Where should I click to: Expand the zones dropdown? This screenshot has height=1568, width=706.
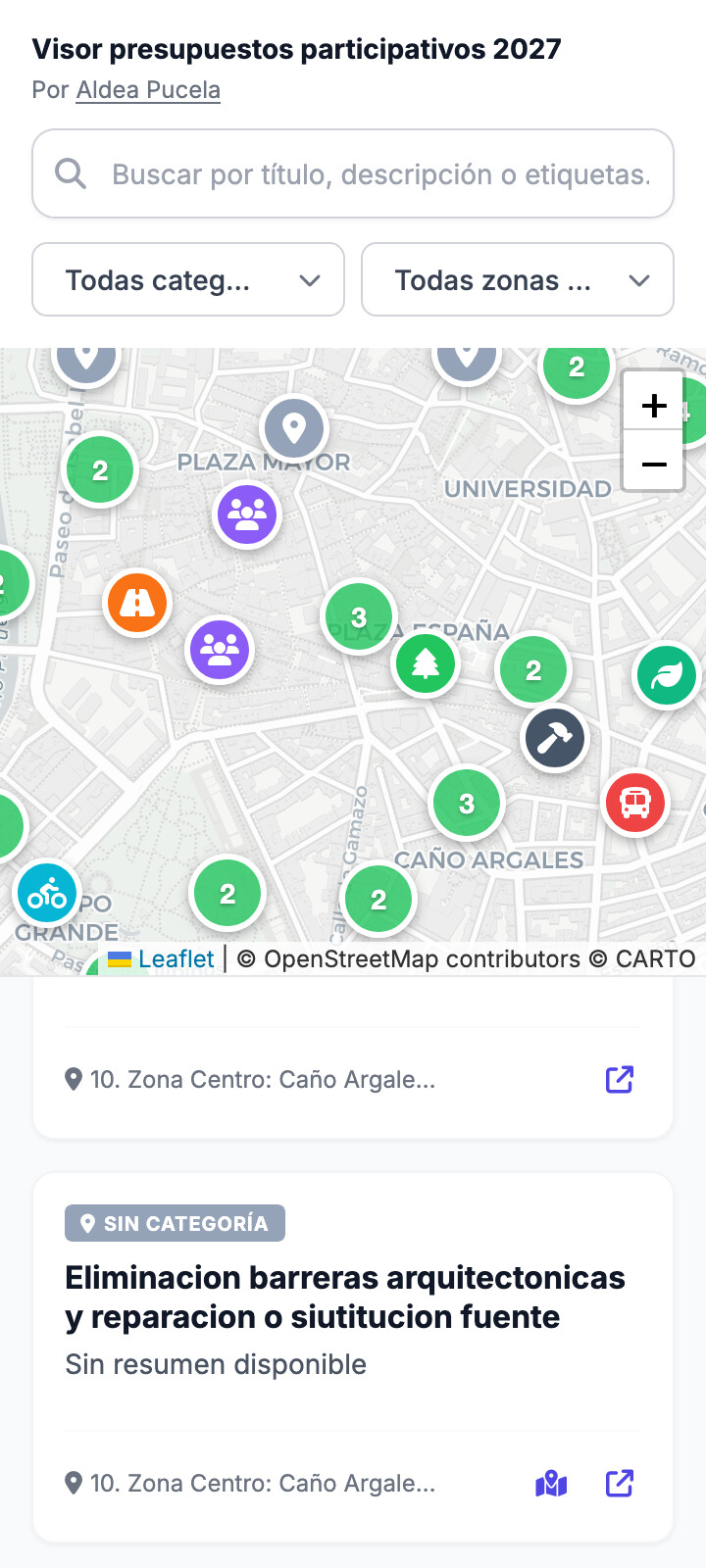point(518,280)
